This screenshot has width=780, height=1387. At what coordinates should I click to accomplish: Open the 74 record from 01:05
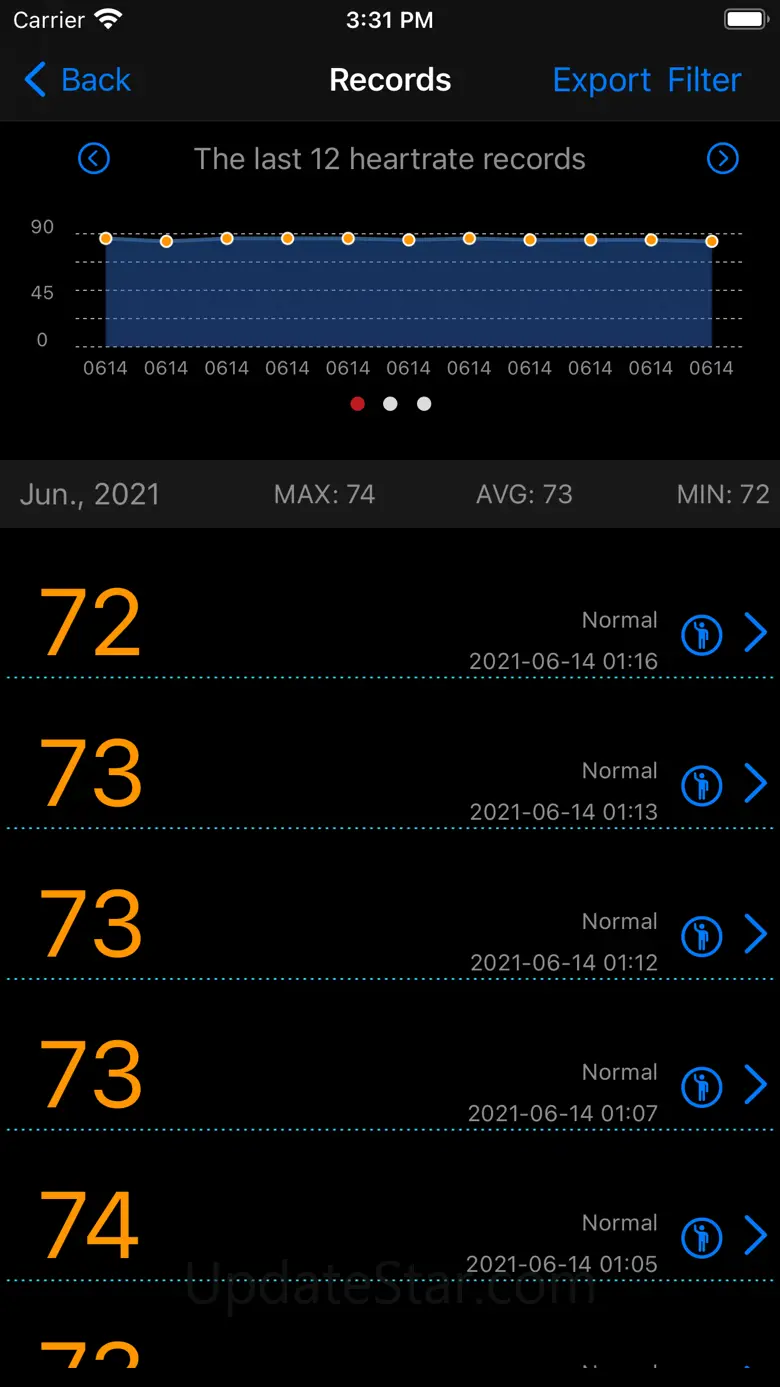755,1236
